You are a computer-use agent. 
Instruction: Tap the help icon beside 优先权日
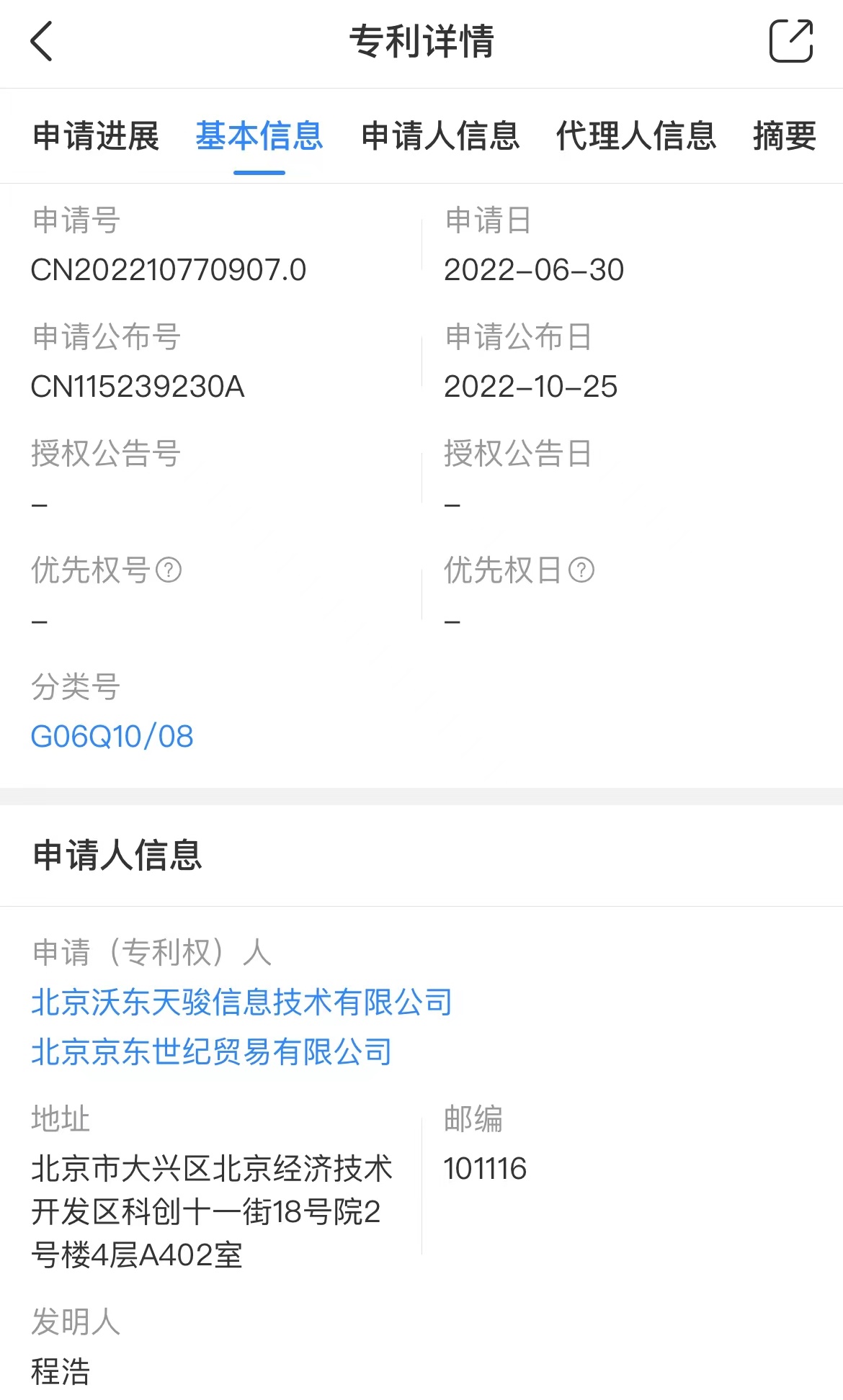581,570
